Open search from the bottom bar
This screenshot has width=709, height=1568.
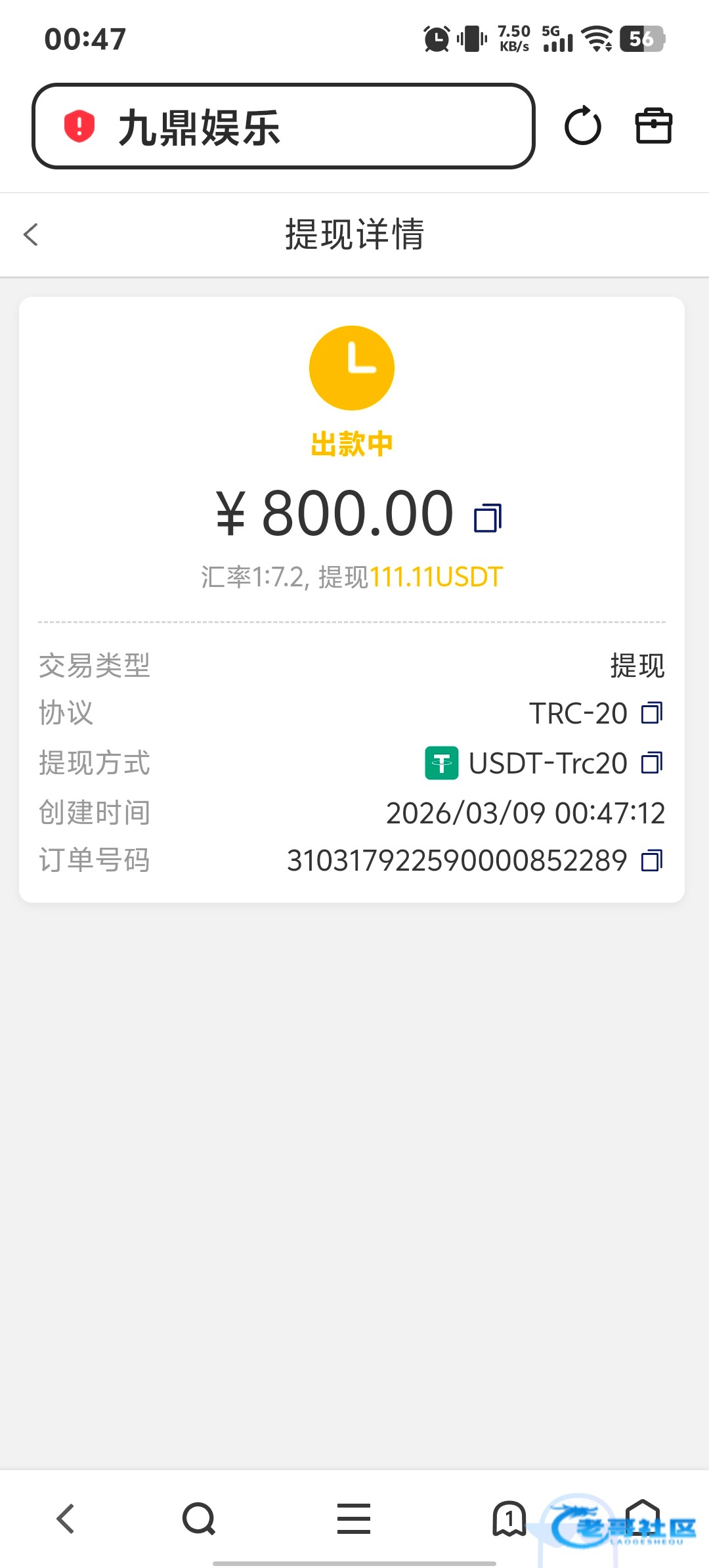[198, 1519]
